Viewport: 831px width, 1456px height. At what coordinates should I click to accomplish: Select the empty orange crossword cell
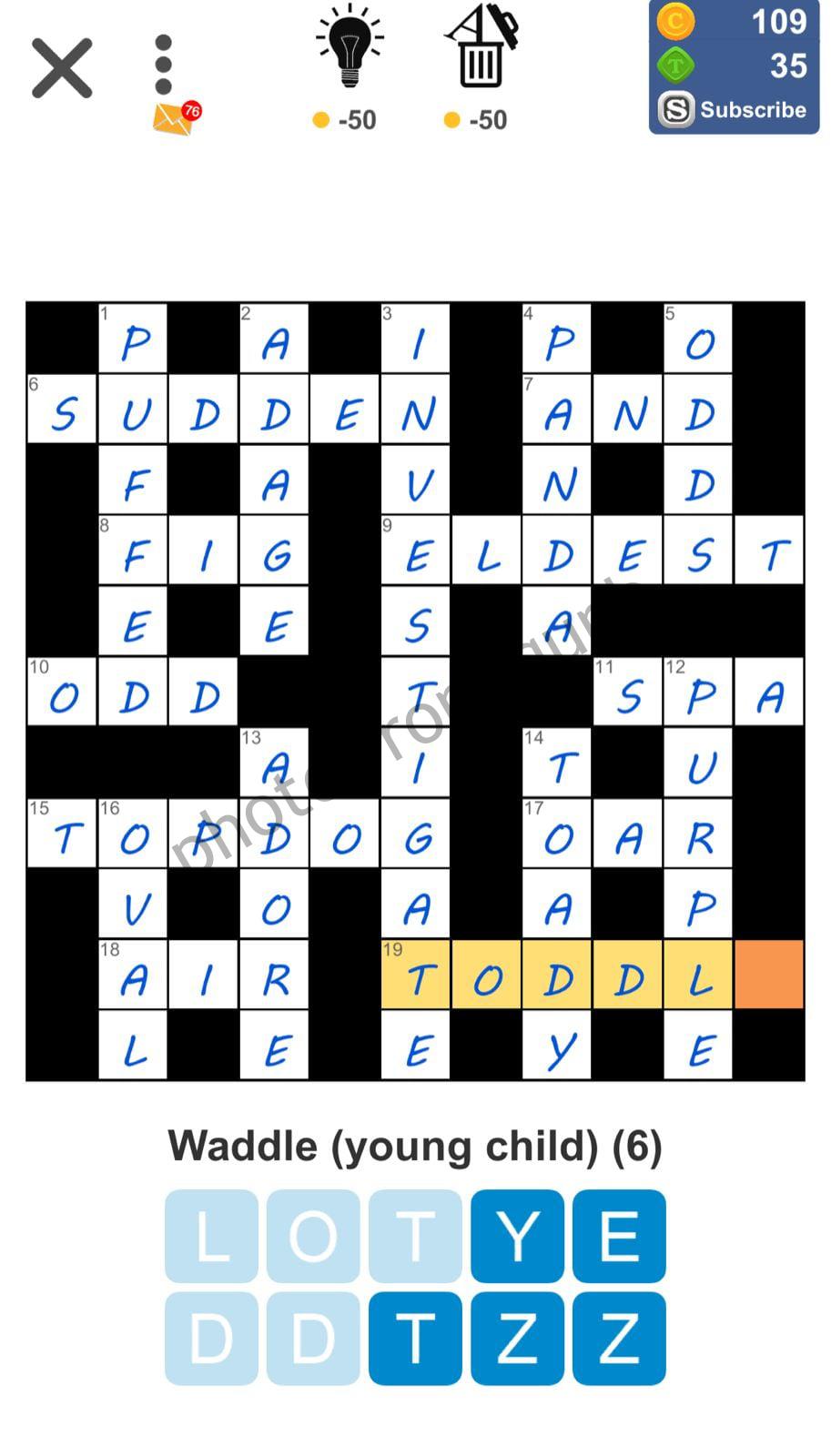coord(769,976)
